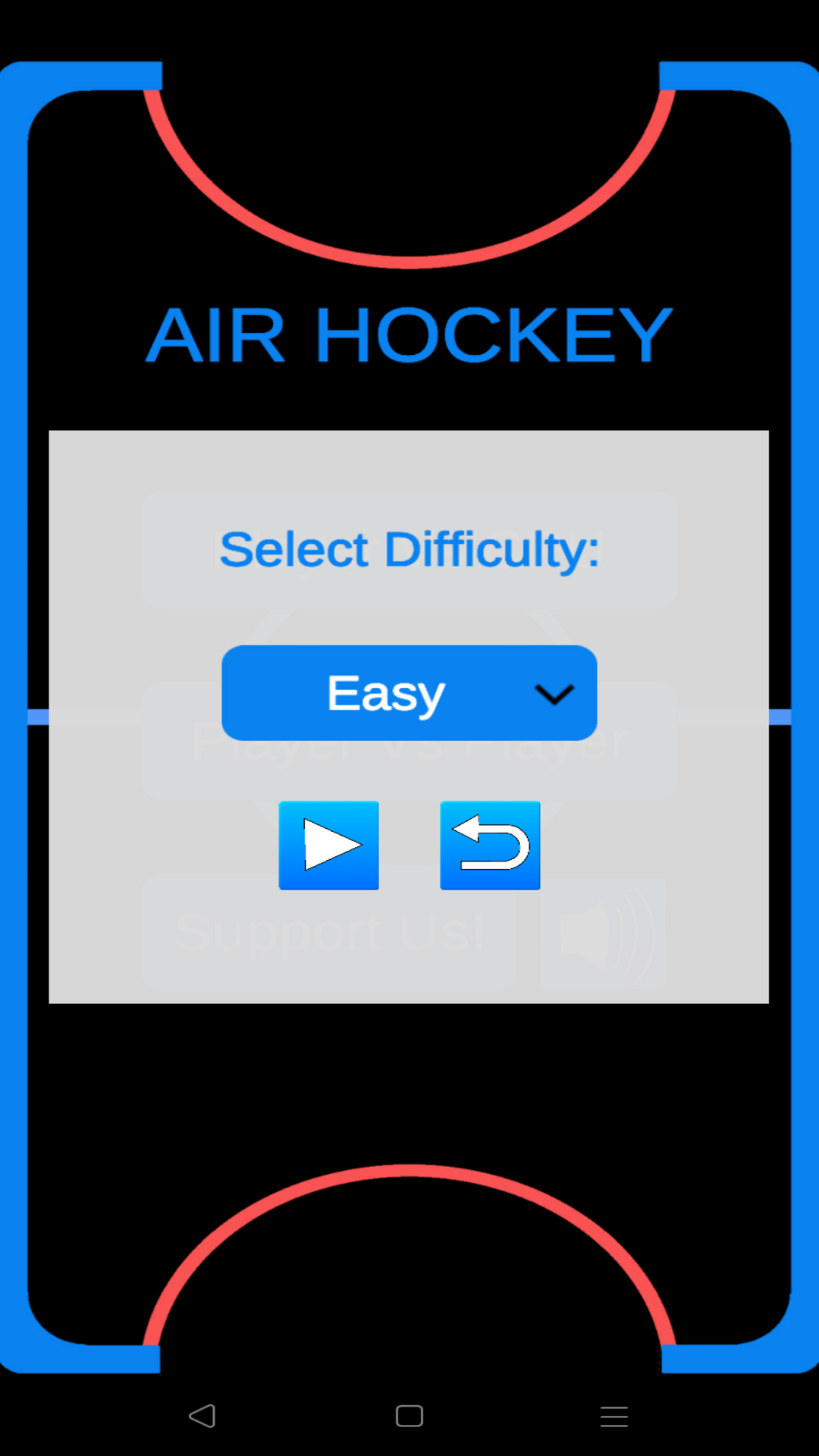Go to the home screen
The image size is (819, 1456).
409,1416
